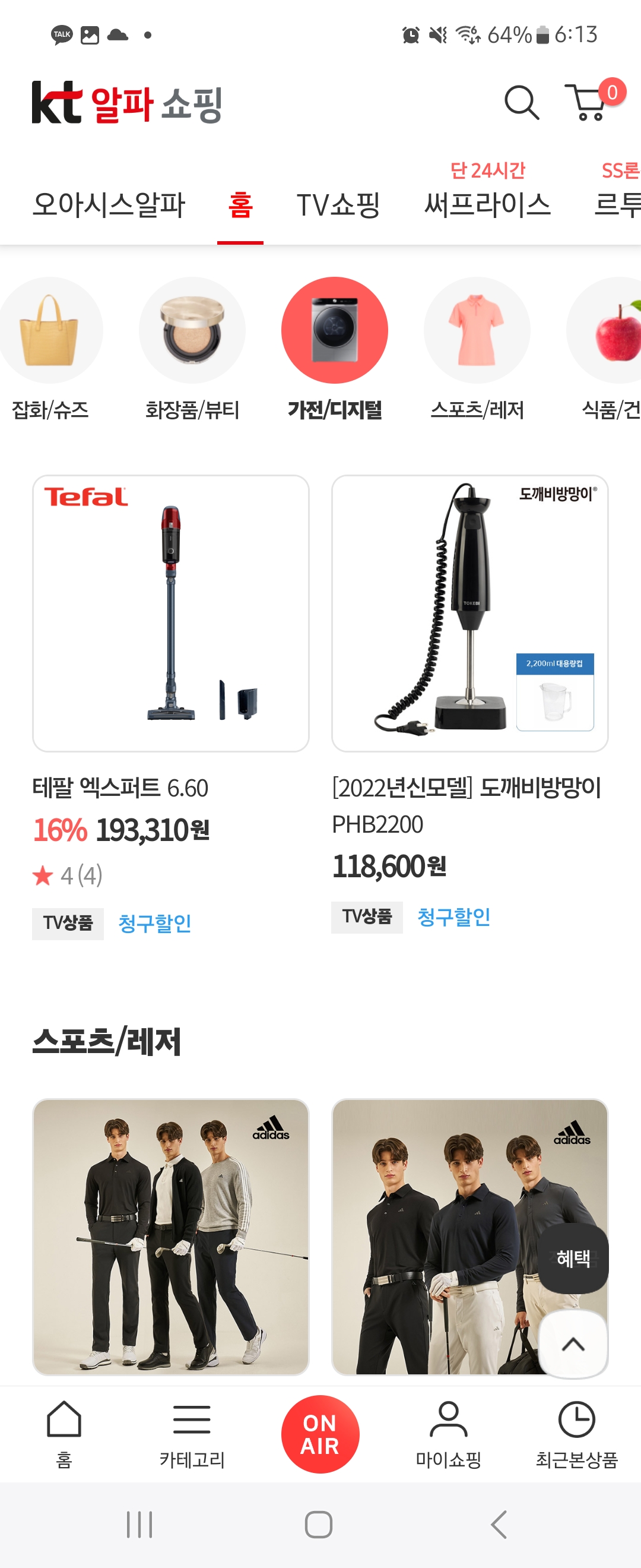Viewport: 641px width, 1568px height.
Task: Open the Tefal 엑스퍼트 6.60 vacuum product
Action: pyautogui.click(x=171, y=614)
